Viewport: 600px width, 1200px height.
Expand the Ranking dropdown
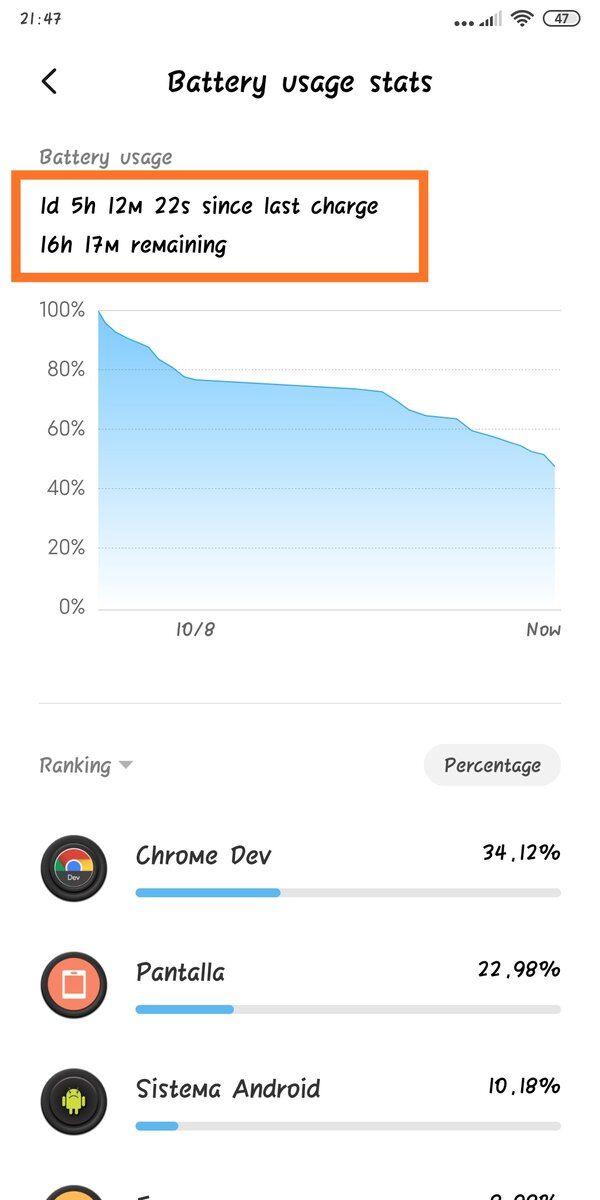point(86,766)
